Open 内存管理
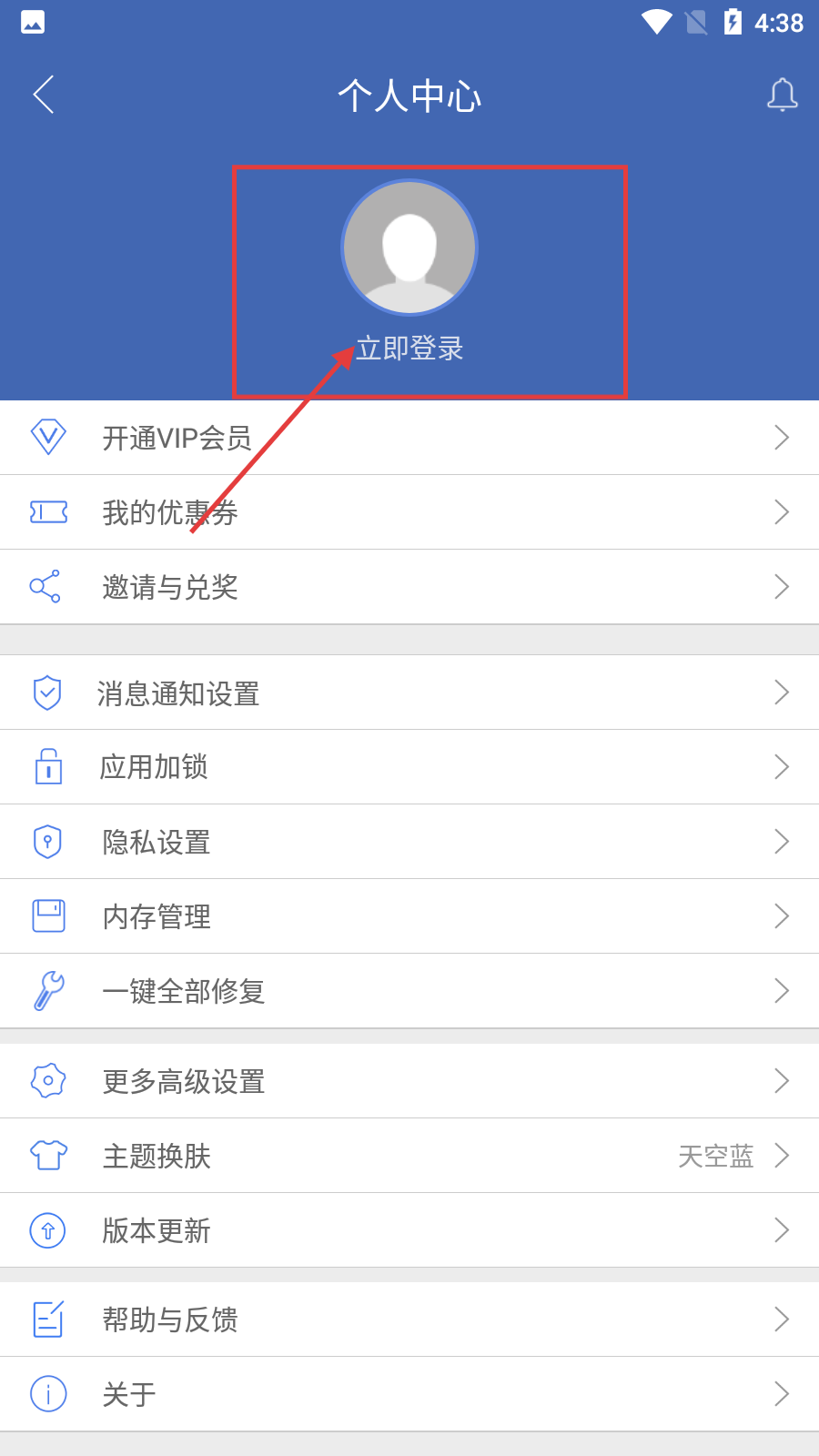 pos(409,916)
